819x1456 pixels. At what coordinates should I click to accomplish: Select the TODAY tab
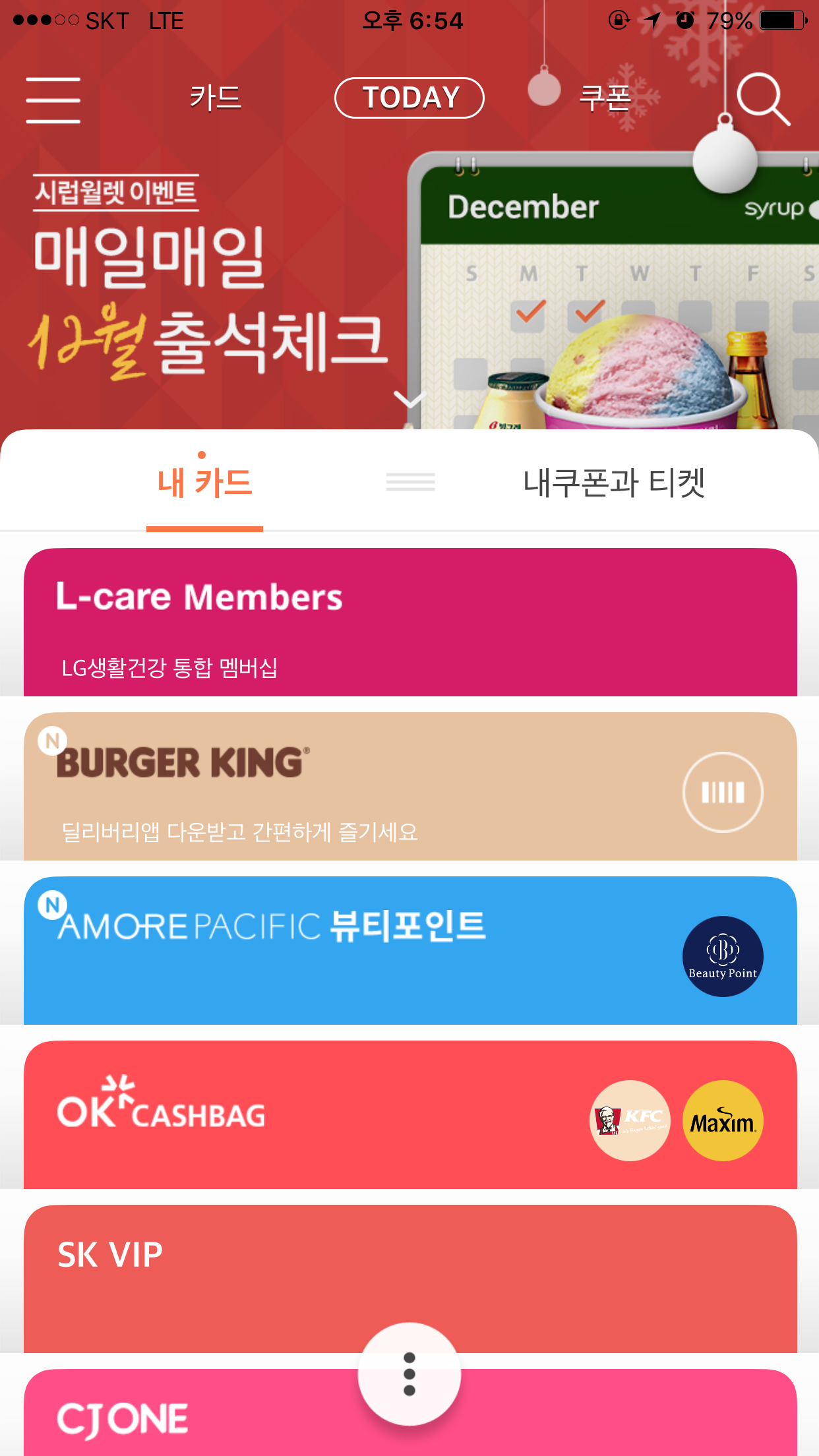point(409,98)
